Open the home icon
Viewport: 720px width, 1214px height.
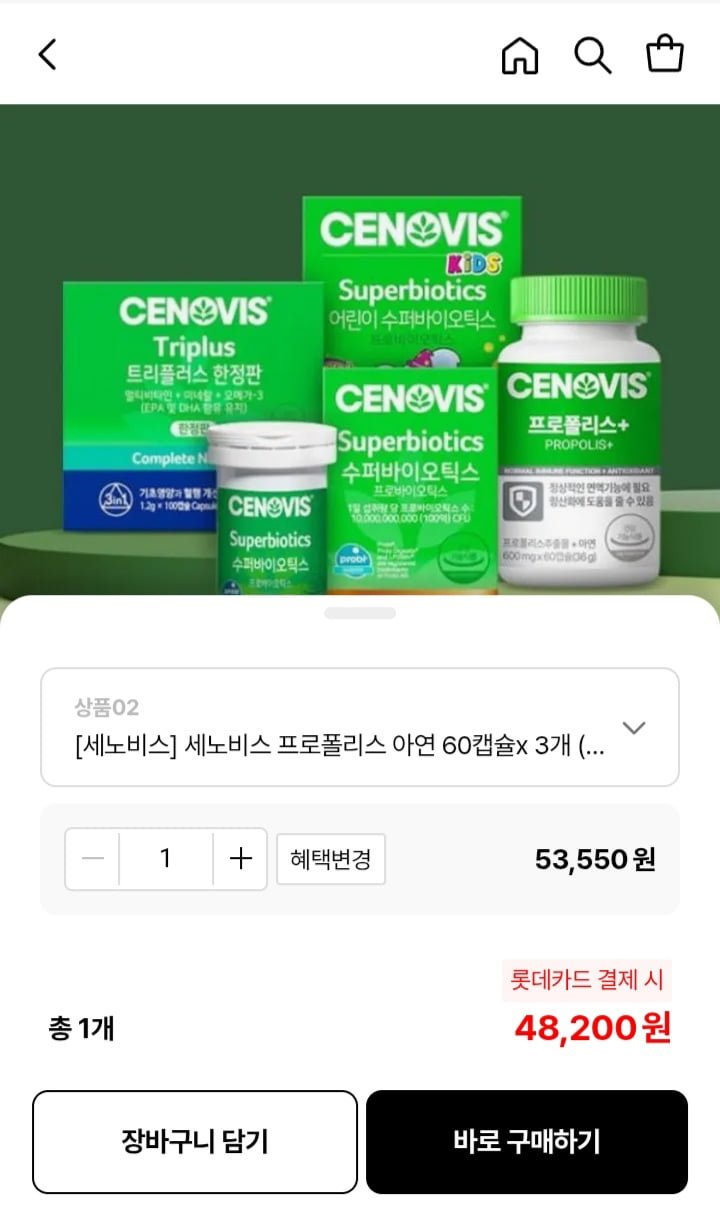click(519, 55)
